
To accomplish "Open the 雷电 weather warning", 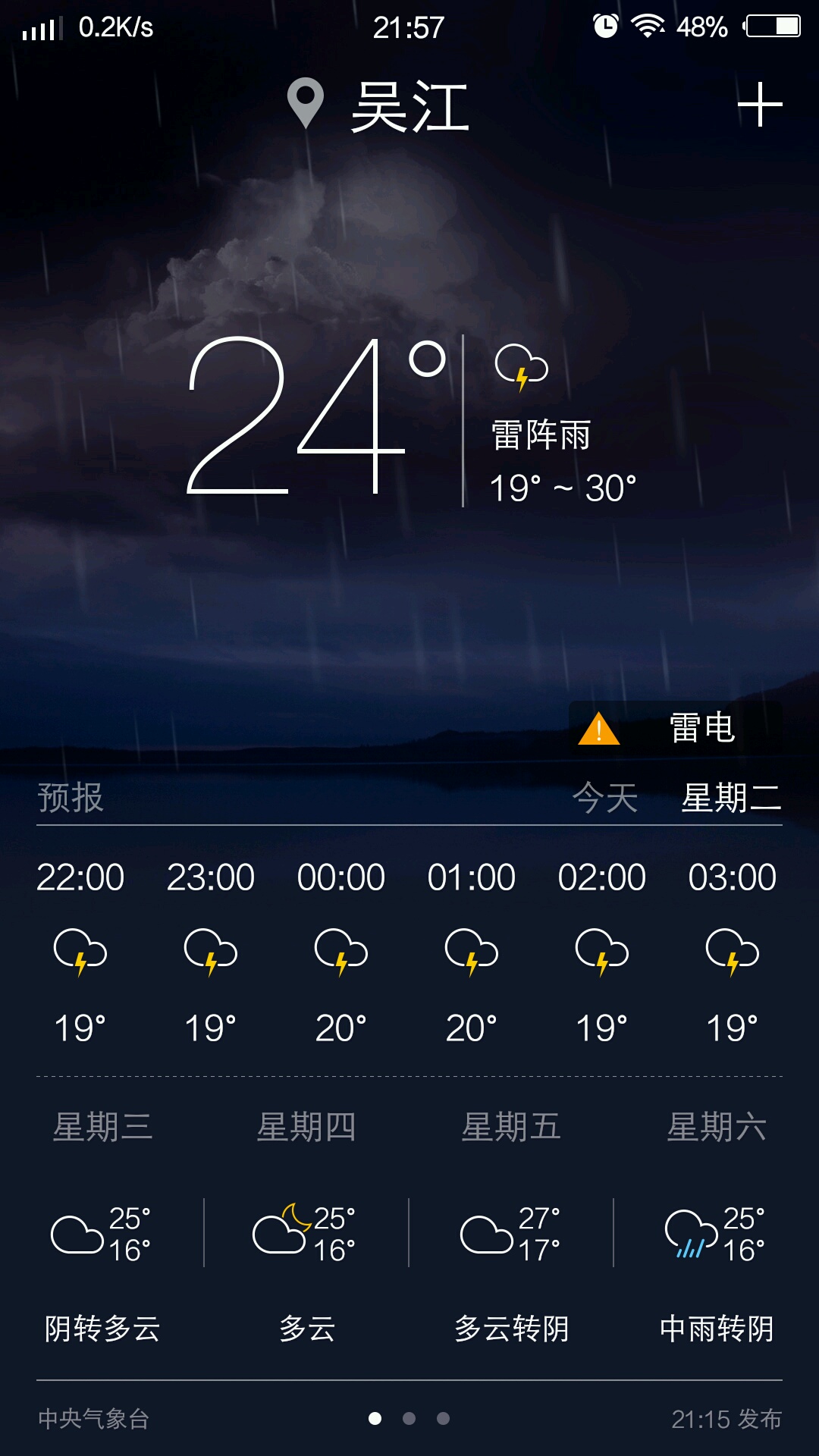I will click(675, 728).
